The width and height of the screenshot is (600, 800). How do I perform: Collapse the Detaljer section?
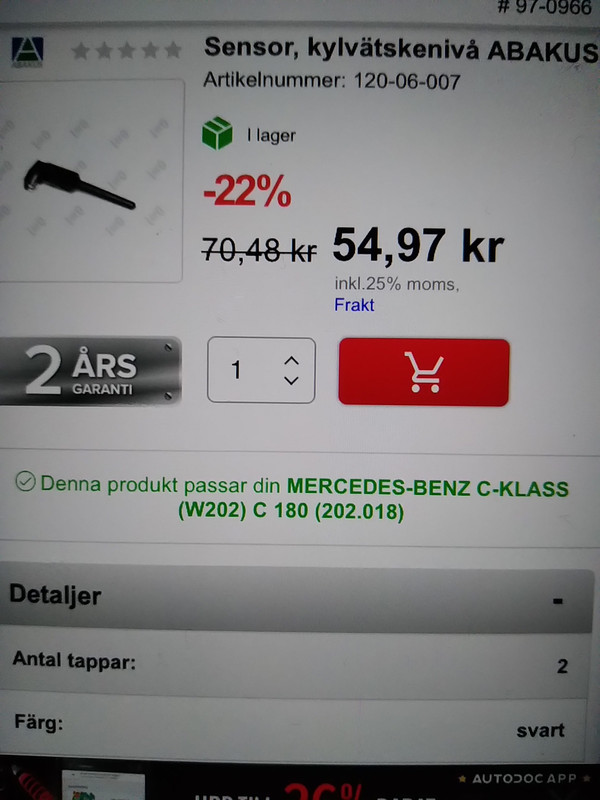pyautogui.click(x=557, y=601)
